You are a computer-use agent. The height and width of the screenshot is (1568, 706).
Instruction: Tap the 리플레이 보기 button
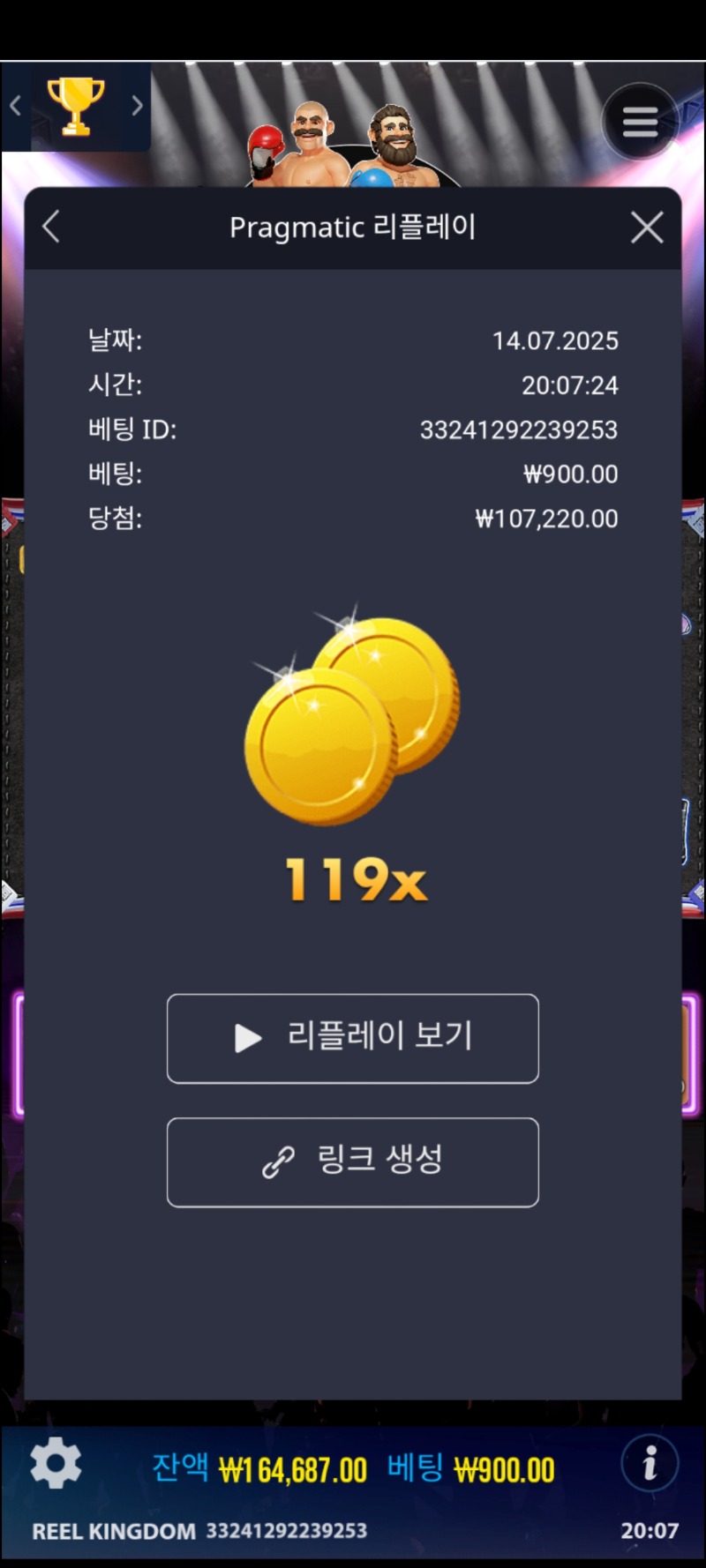(x=353, y=1038)
